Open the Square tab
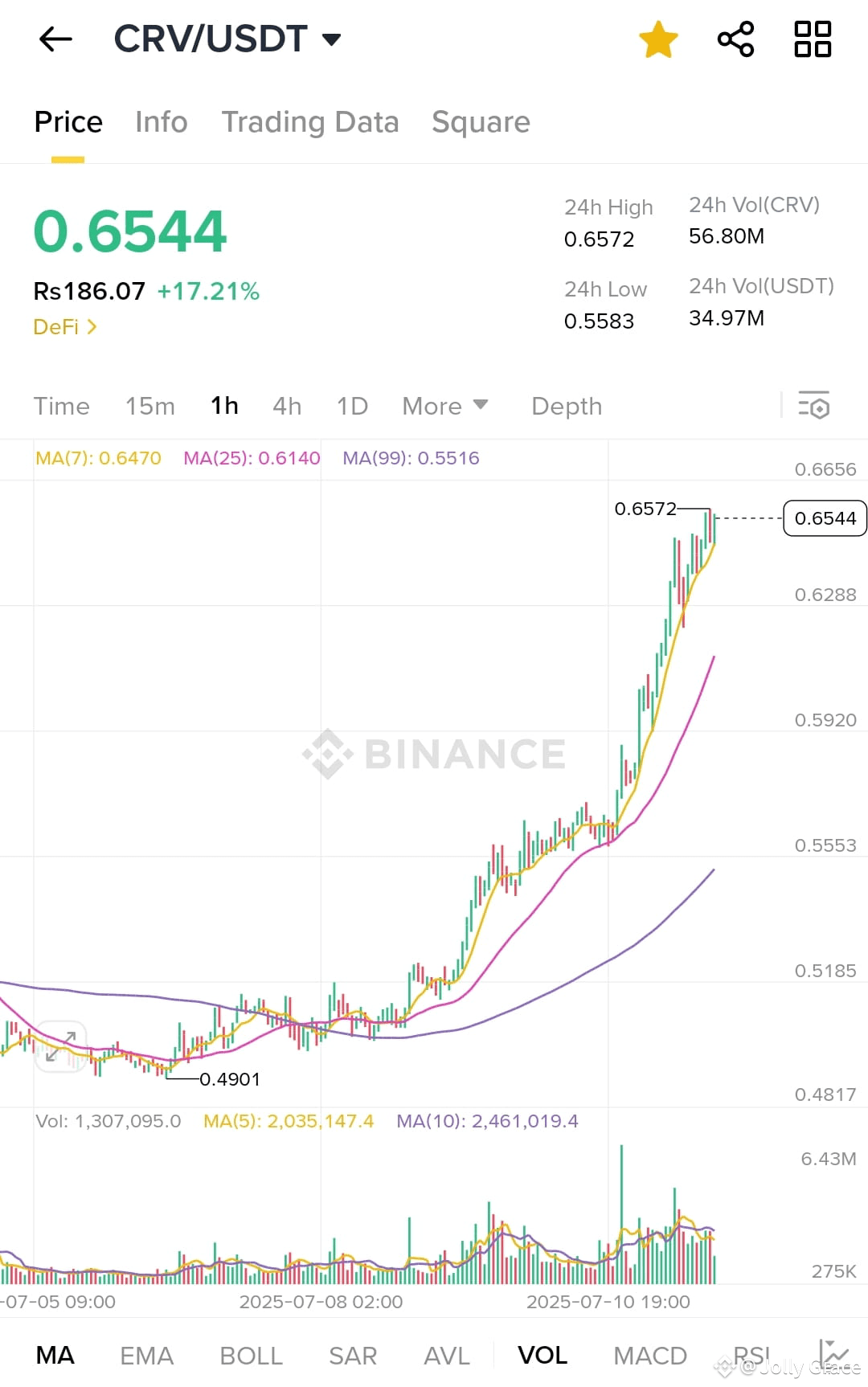 click(481, 122)
